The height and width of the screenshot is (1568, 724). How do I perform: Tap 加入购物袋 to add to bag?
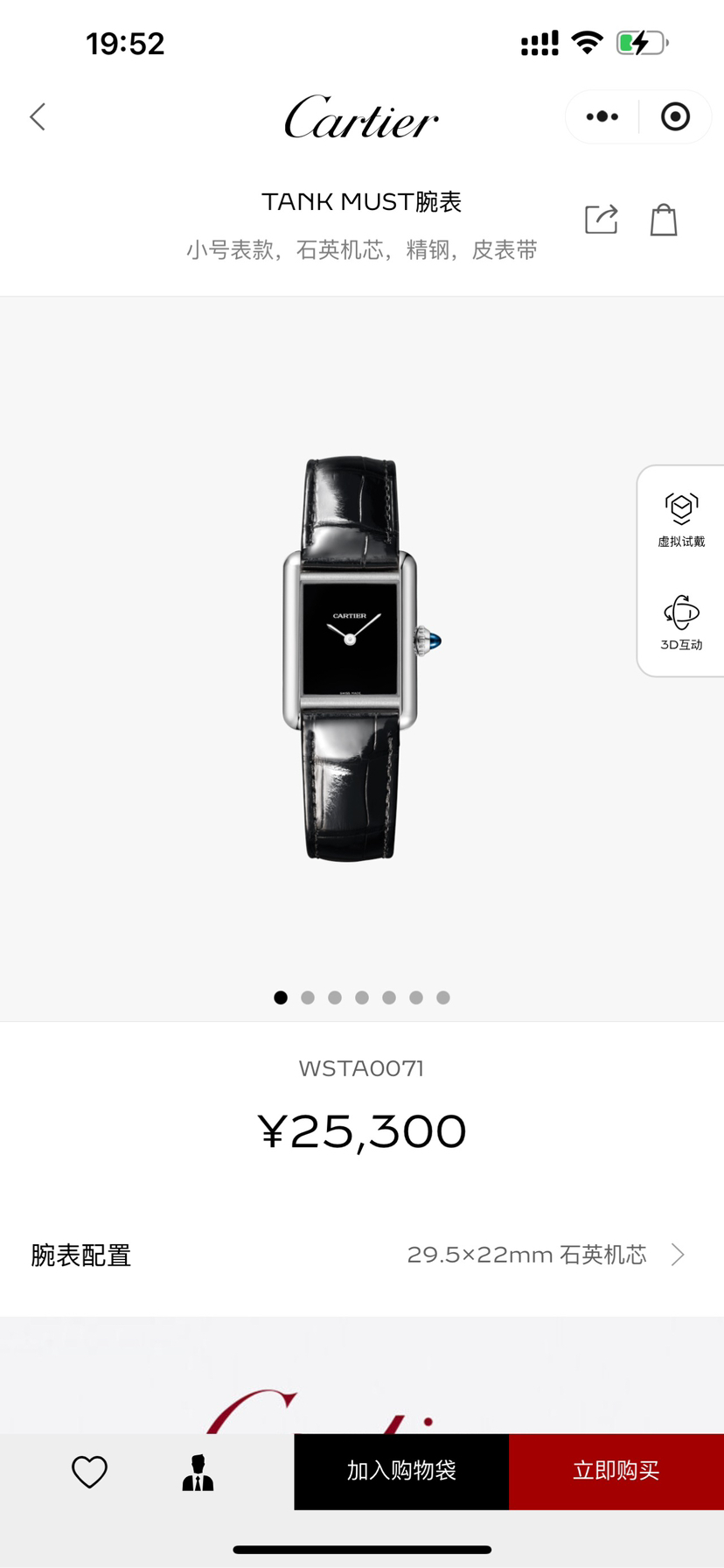(x=401, y=1471)
